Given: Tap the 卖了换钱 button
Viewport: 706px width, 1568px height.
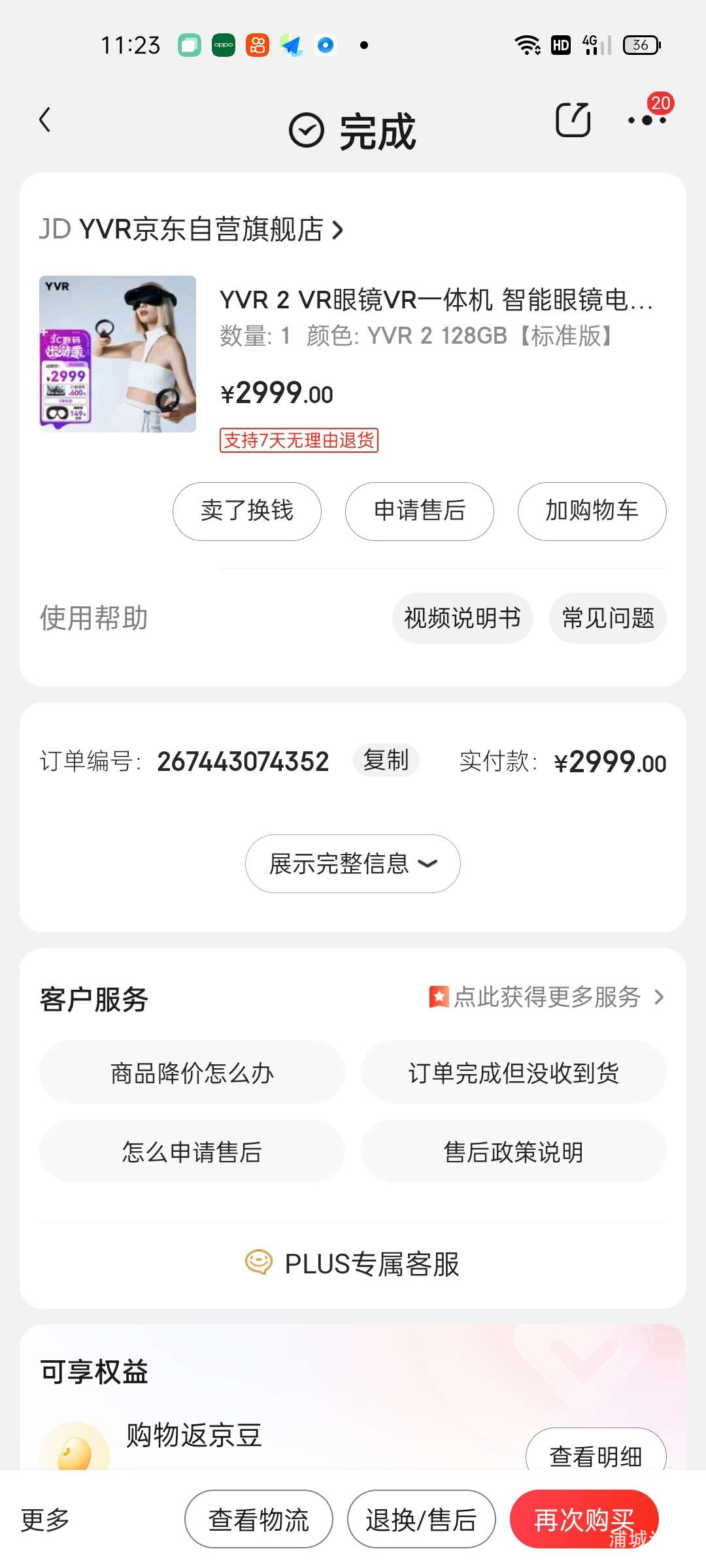Looking at the screenshot, I should pyautogui.click(x=247, y=511).
